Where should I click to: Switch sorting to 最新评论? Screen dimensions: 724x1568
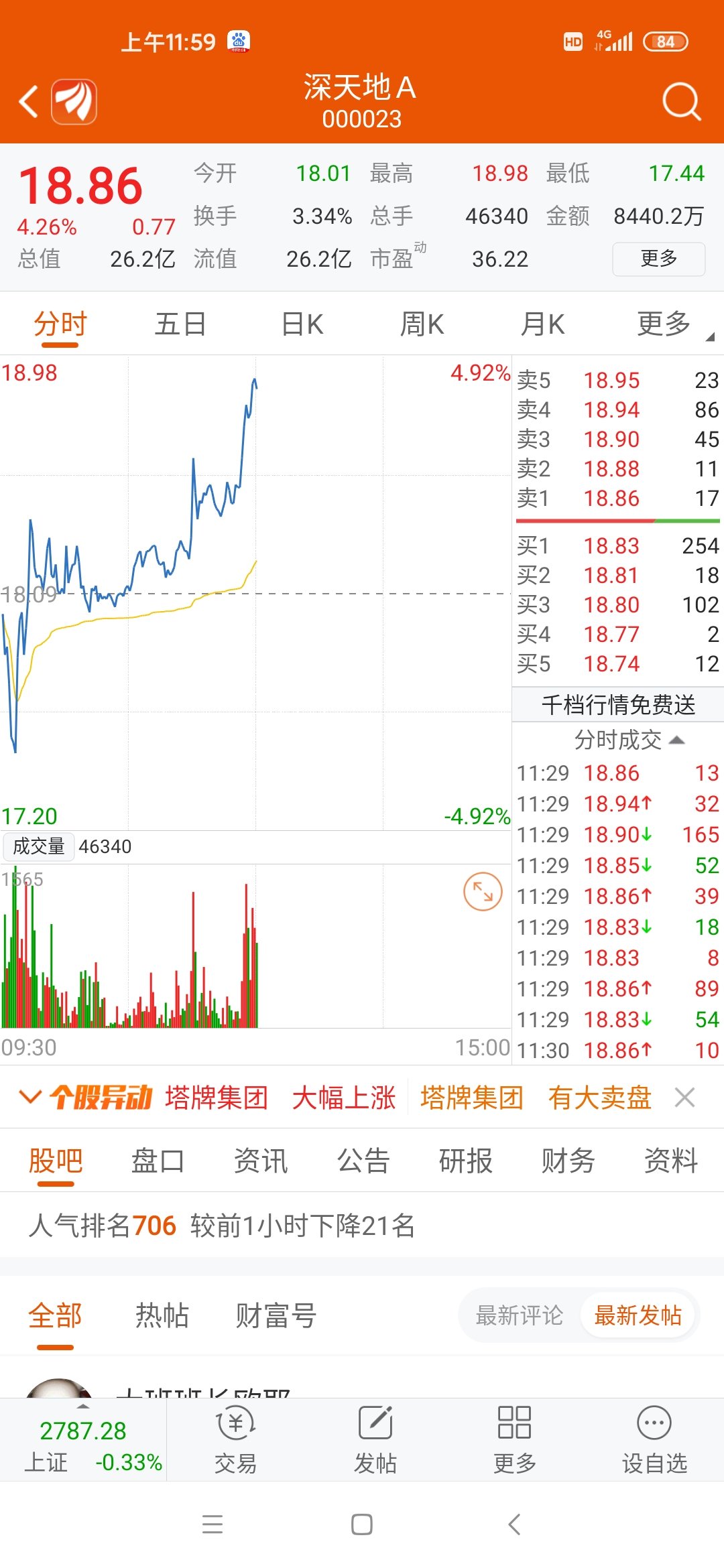pos(520,1315)
